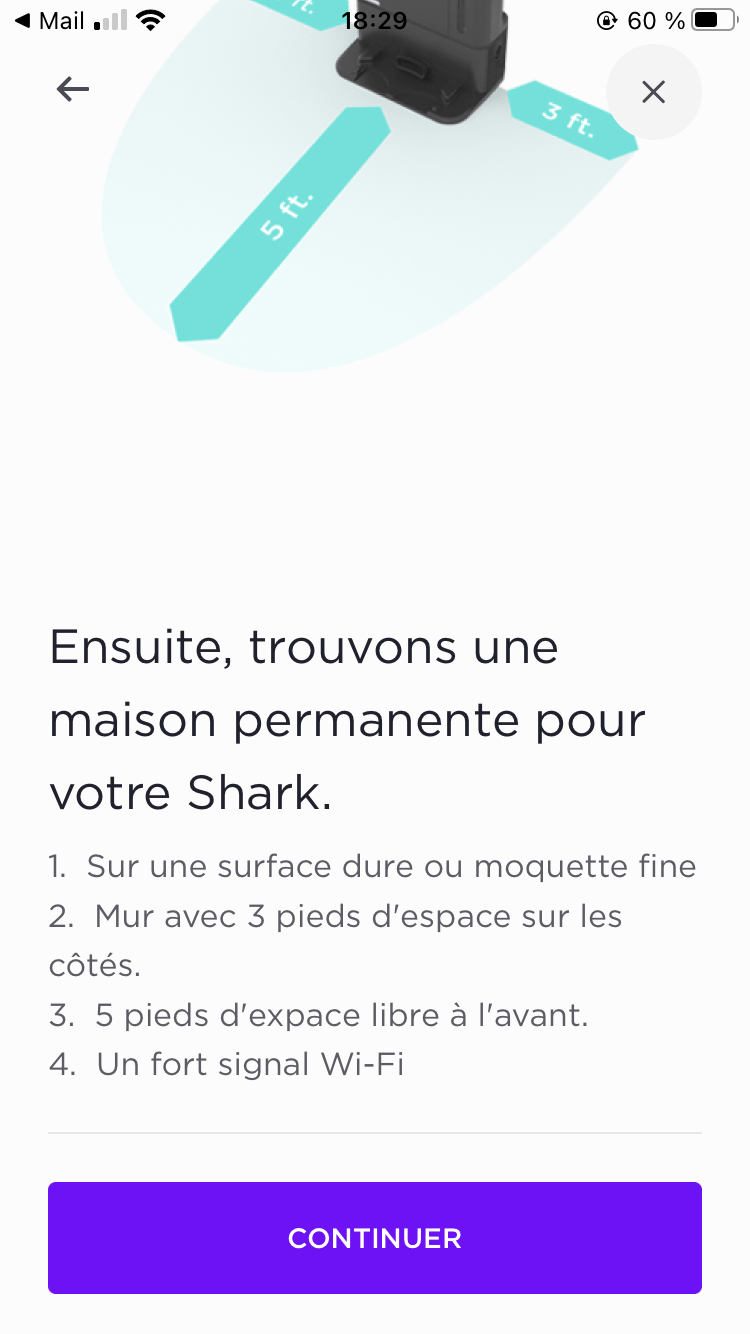The width and height of the screenshot is (750, 1334).
Task: Close the Shark setup screen
Action: 653,92
